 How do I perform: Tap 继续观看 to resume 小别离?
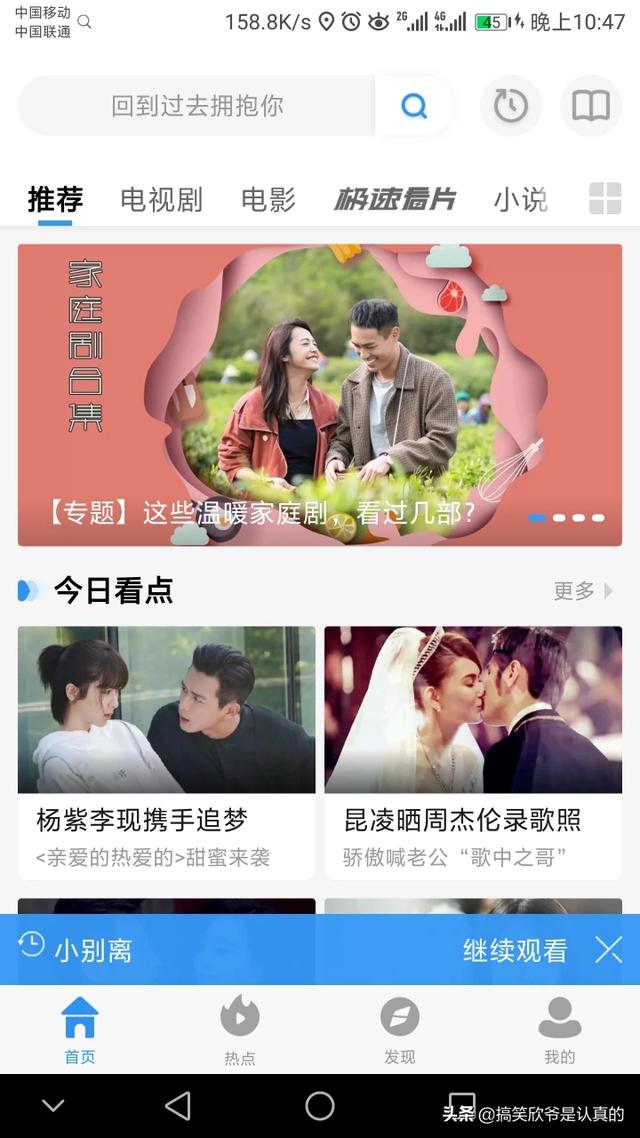[515, 950]
